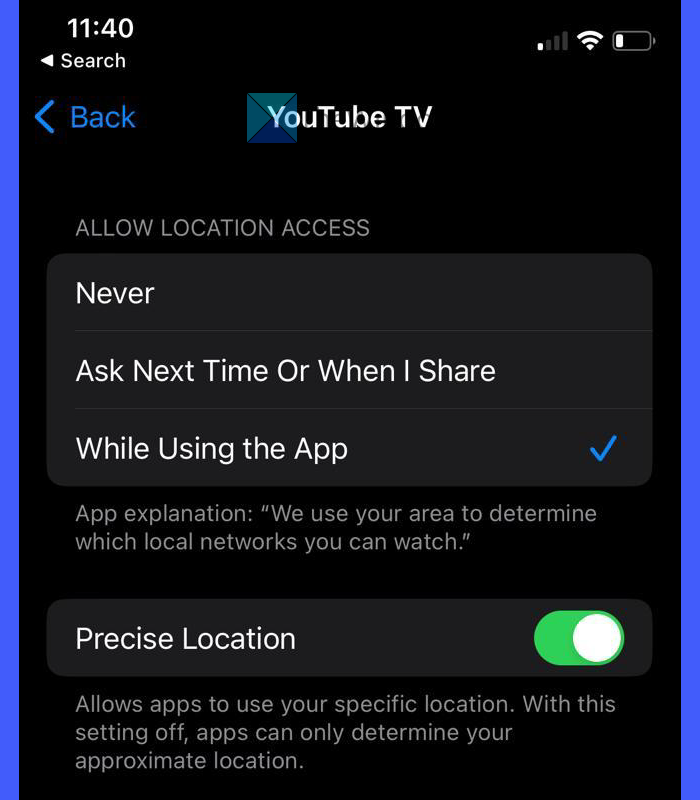Select Never for location access

(x=349, y=293)
